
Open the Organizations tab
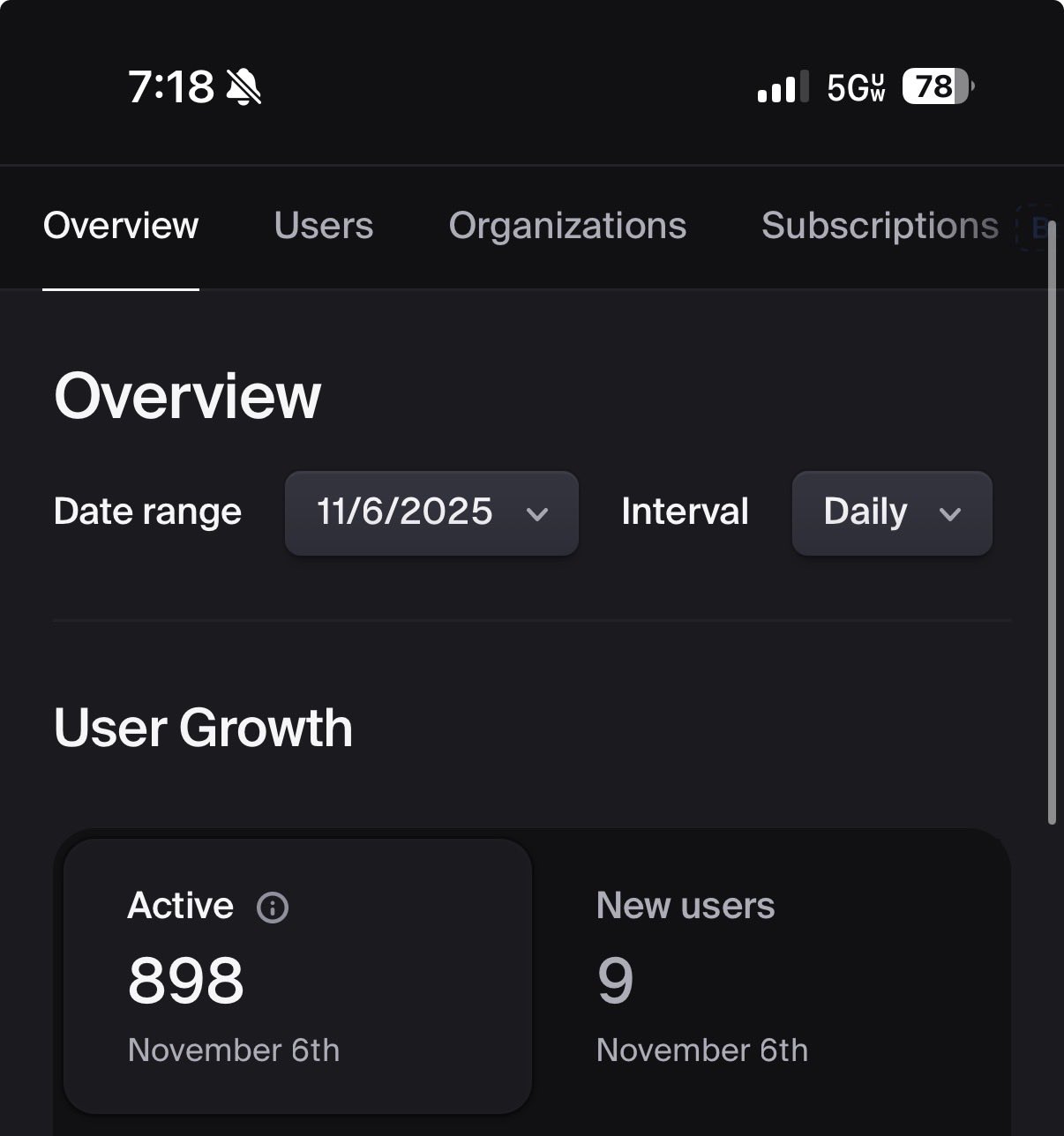click(567, 227)
